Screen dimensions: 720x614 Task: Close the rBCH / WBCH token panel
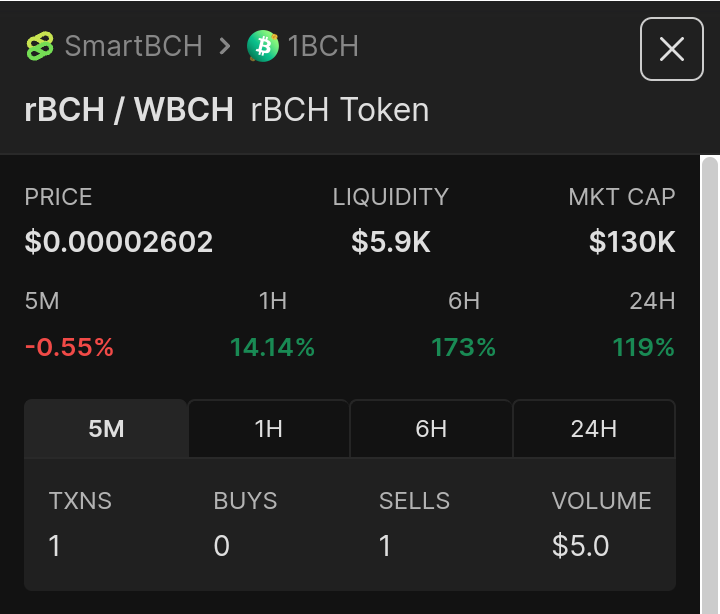[x=671, y=49]
